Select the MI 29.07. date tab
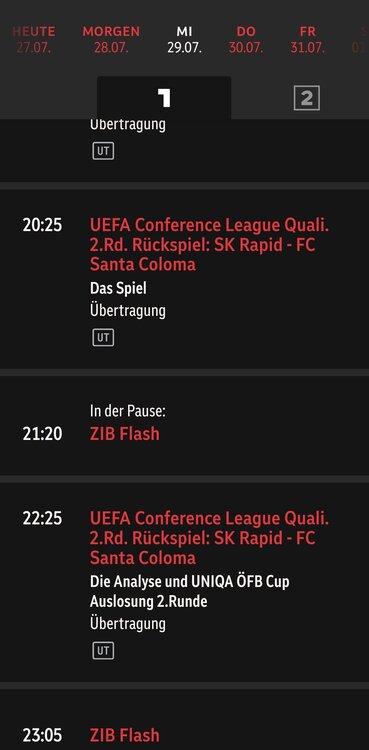Image resolution: width=369 pixels, height=750 pixels. coord(184,40)
